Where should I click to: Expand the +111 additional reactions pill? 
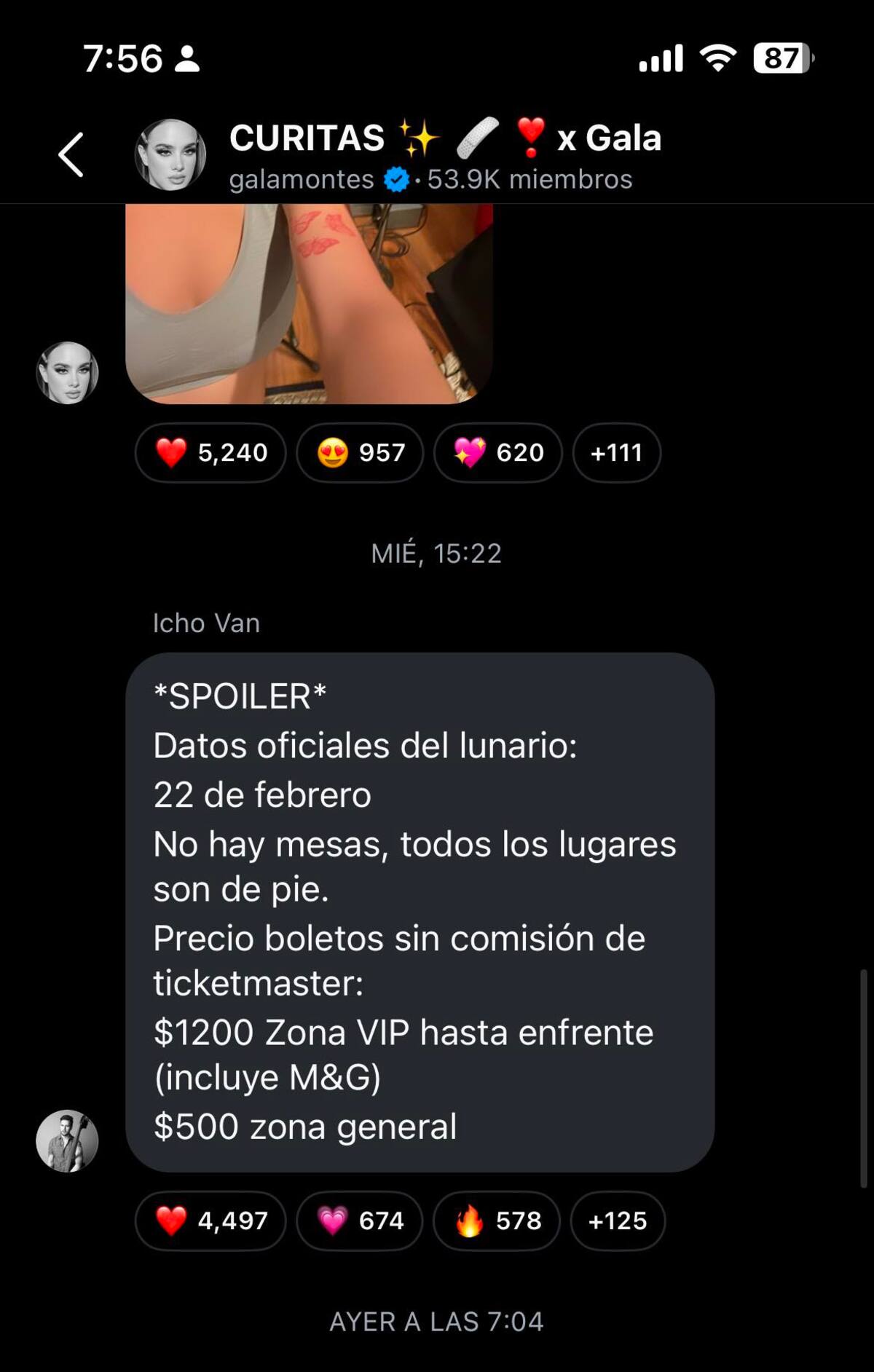616,452
